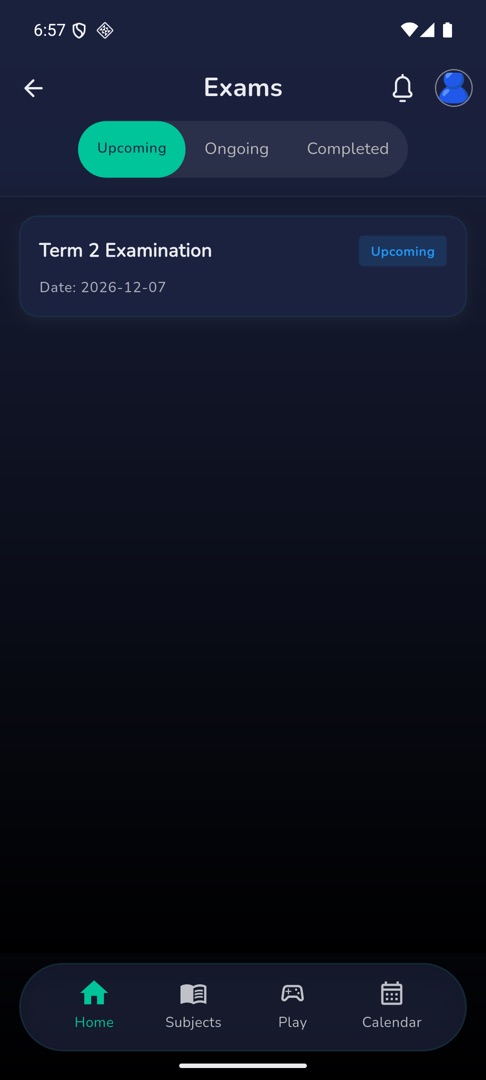Switch to the Ongoing tab
486x1080 pixels.
237,149
